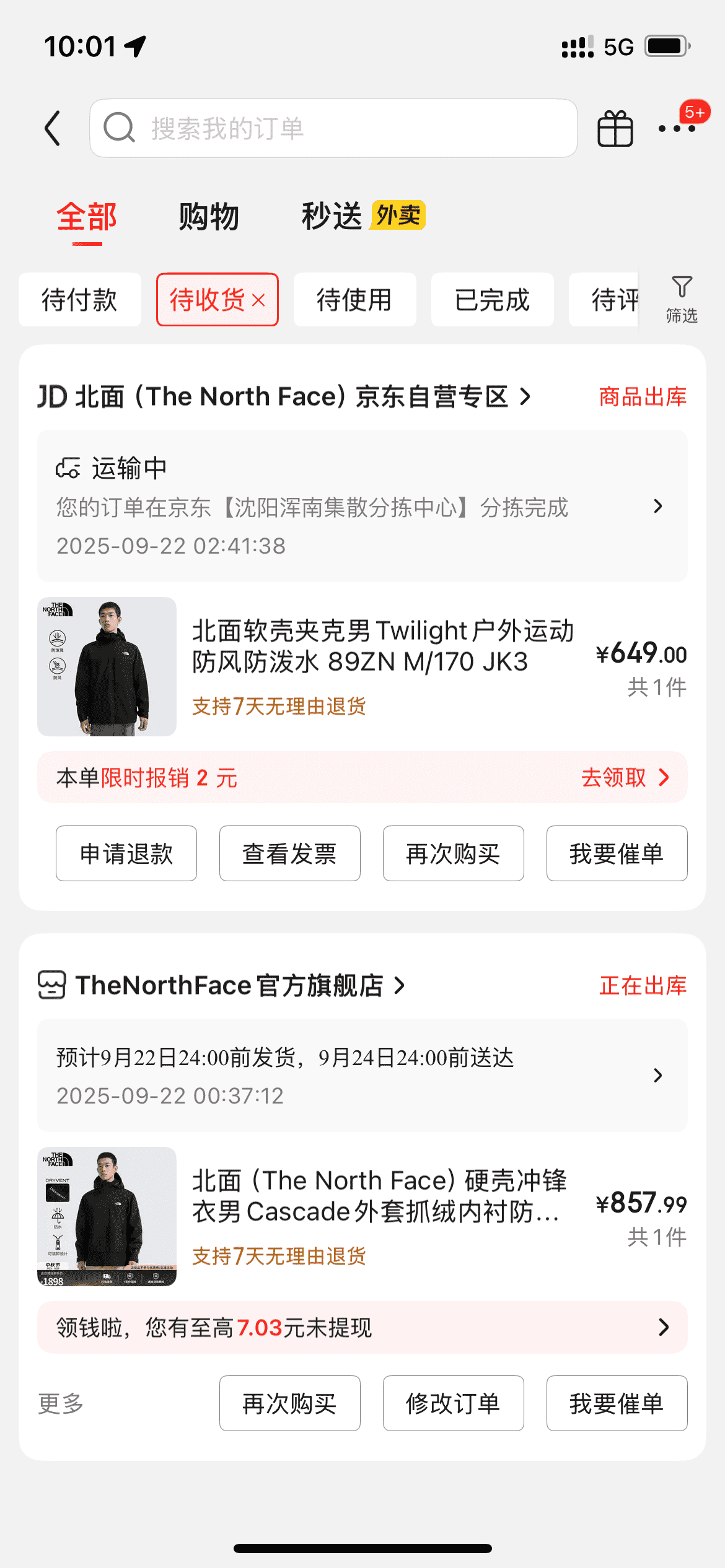Screen dimensions: 725x1568
Task: Open the 筛选 filter options
Action: (x=682, y=300)
